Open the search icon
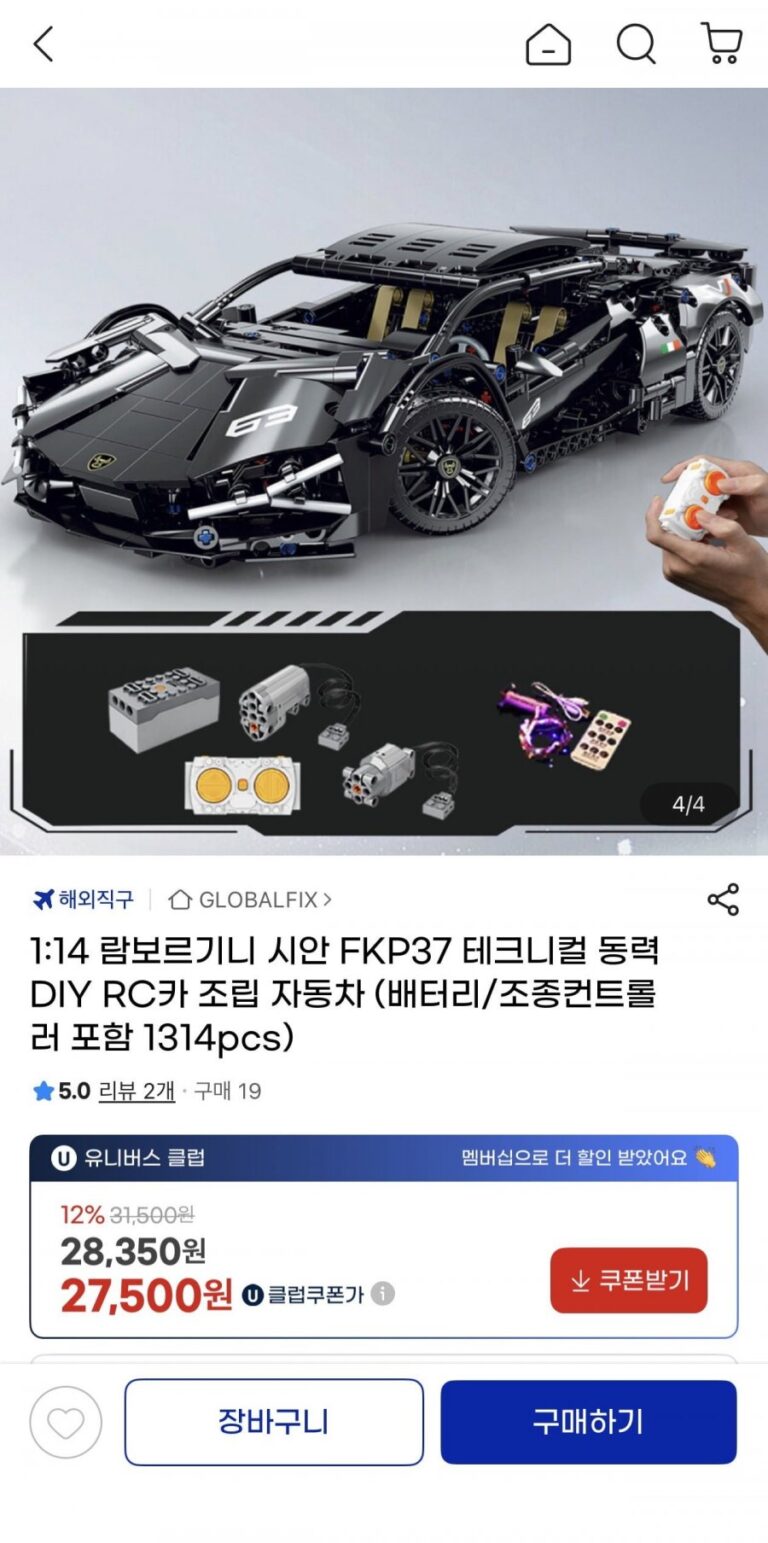Screen dimensions: 768x1543 click(635, 44)
